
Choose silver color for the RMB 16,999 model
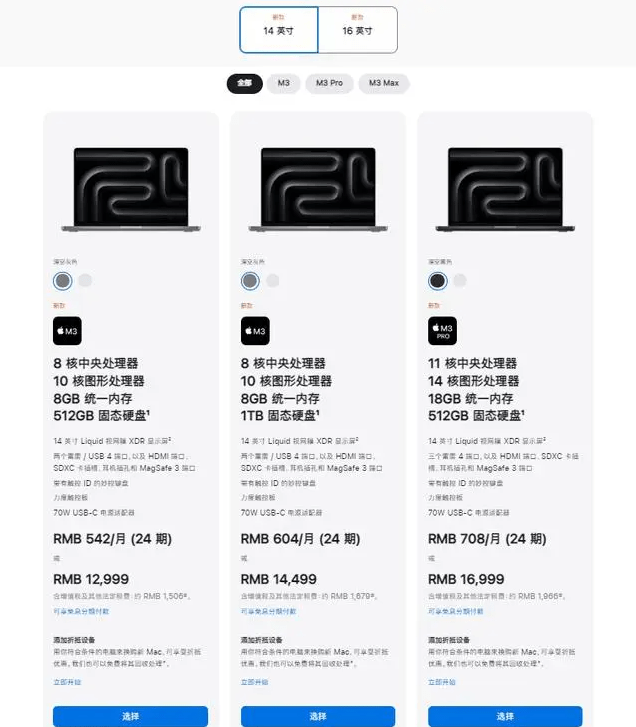coord(460,281)
